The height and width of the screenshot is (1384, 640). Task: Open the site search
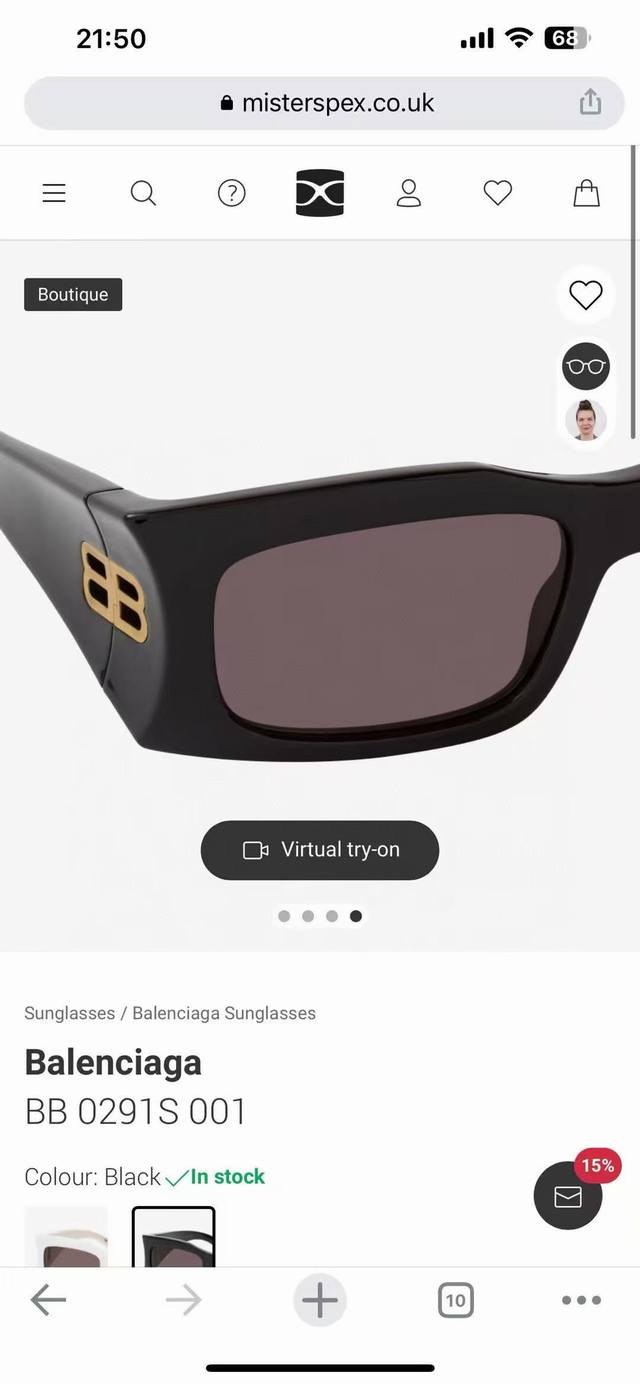pyautogui.click(x=143, y=193)
